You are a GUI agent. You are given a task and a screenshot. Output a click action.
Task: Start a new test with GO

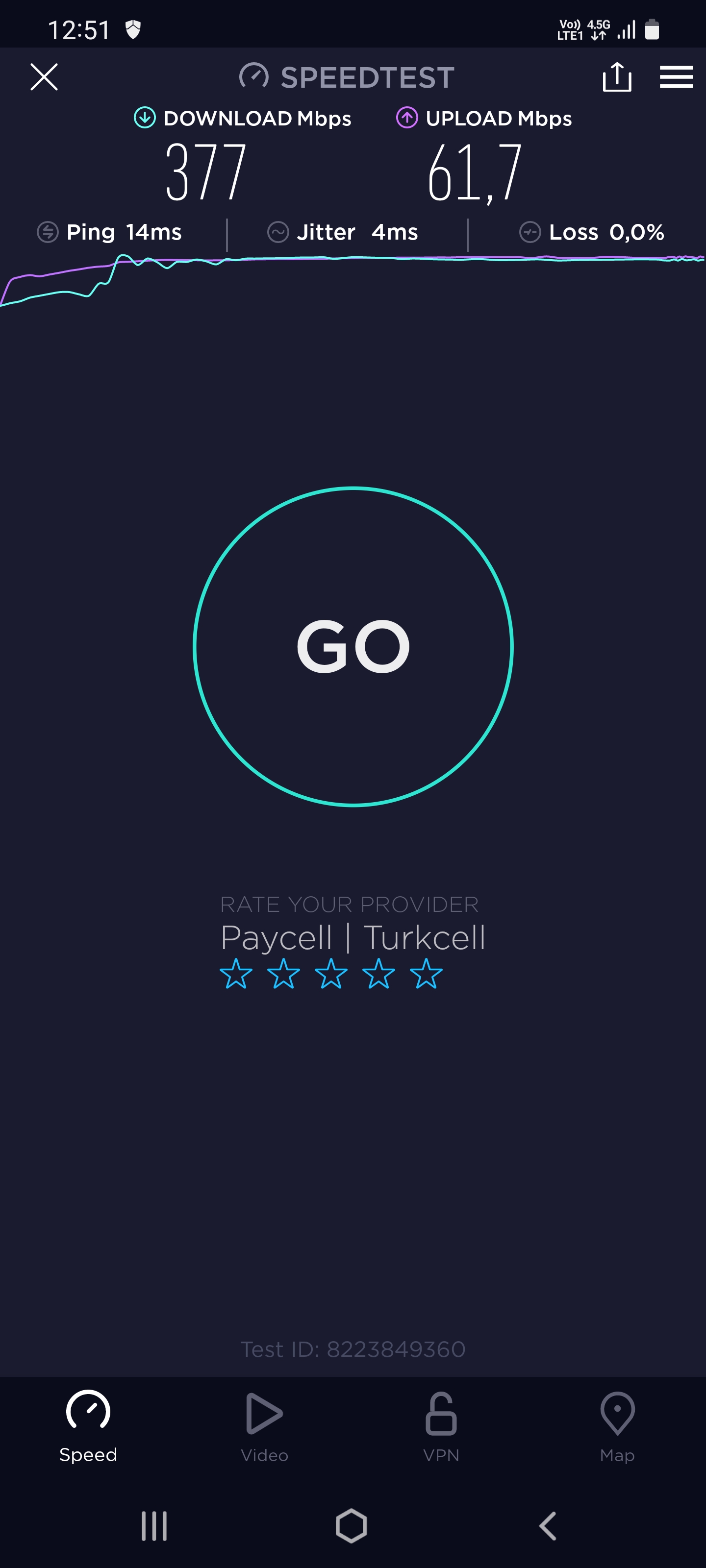coord(353,646)
